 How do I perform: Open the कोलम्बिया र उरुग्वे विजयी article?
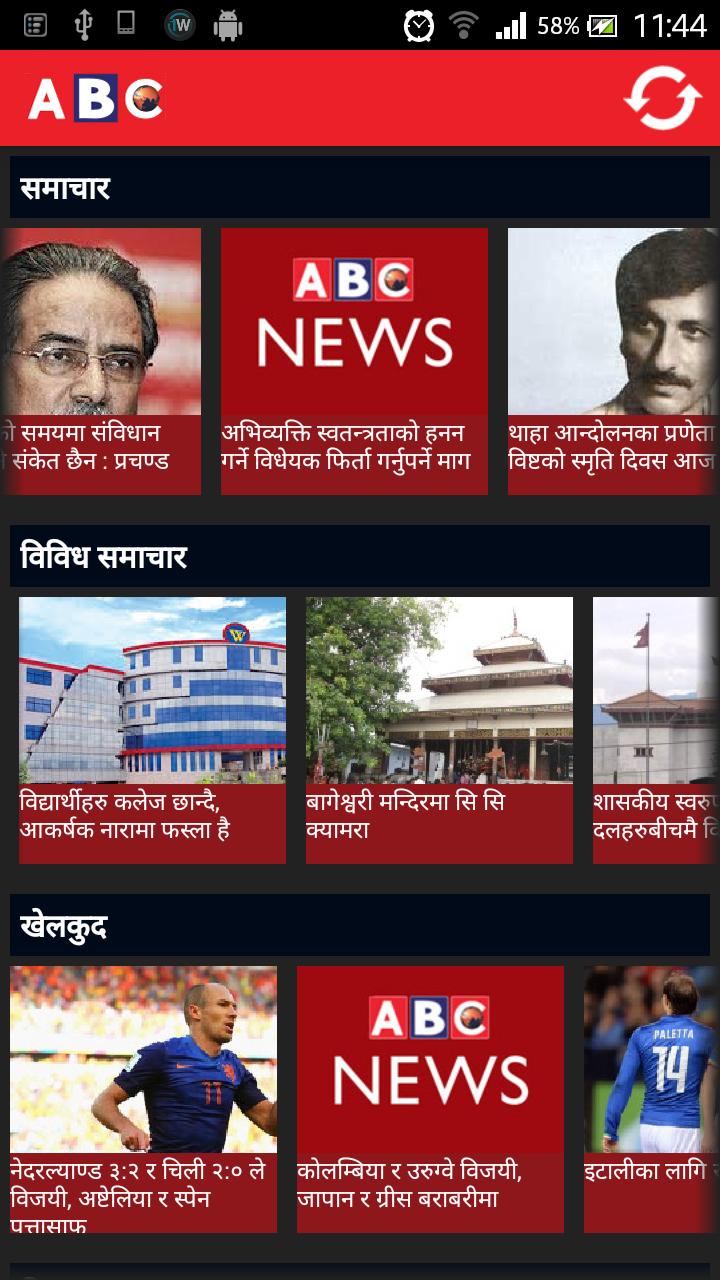pos(430,1098)
